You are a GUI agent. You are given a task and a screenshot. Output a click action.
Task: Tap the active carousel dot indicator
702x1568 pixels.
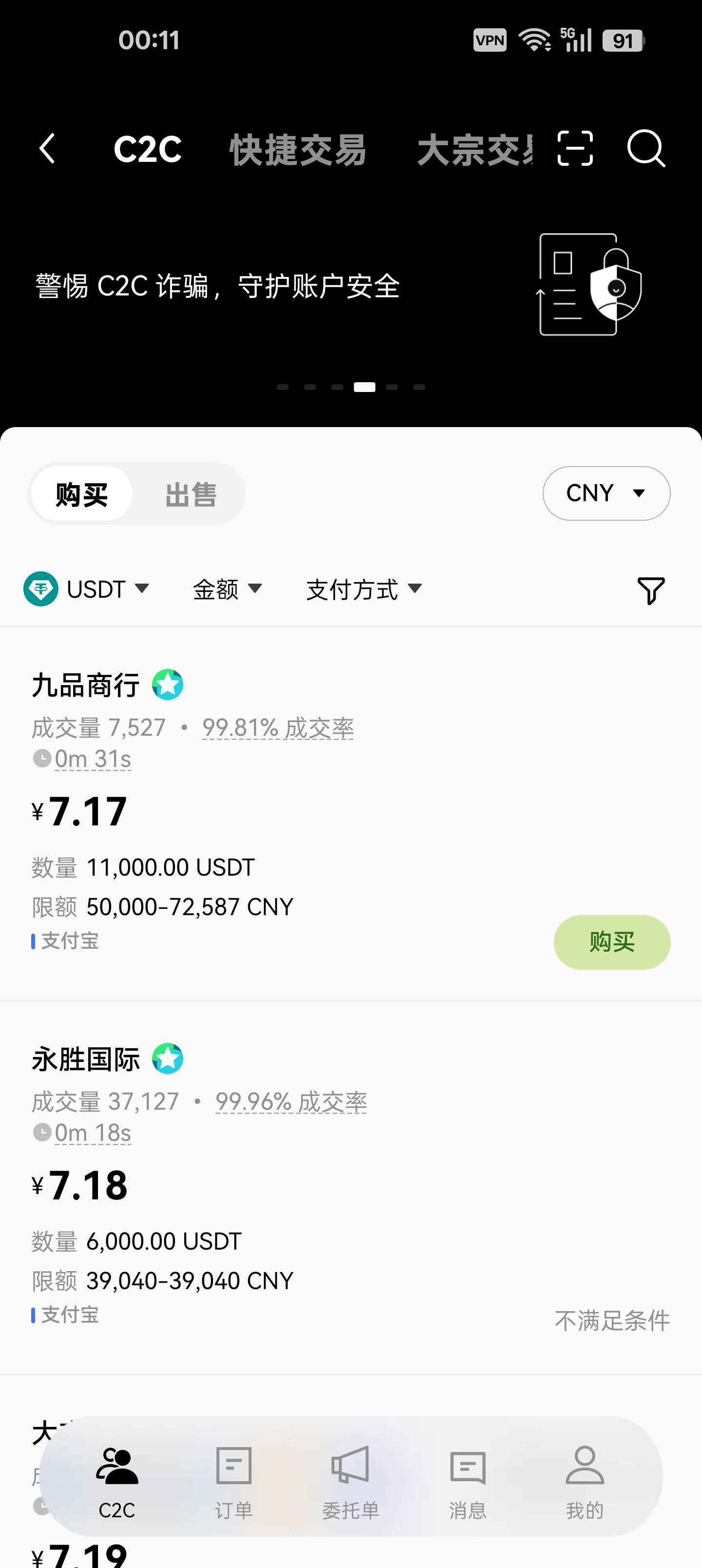[x=365, y=386]
